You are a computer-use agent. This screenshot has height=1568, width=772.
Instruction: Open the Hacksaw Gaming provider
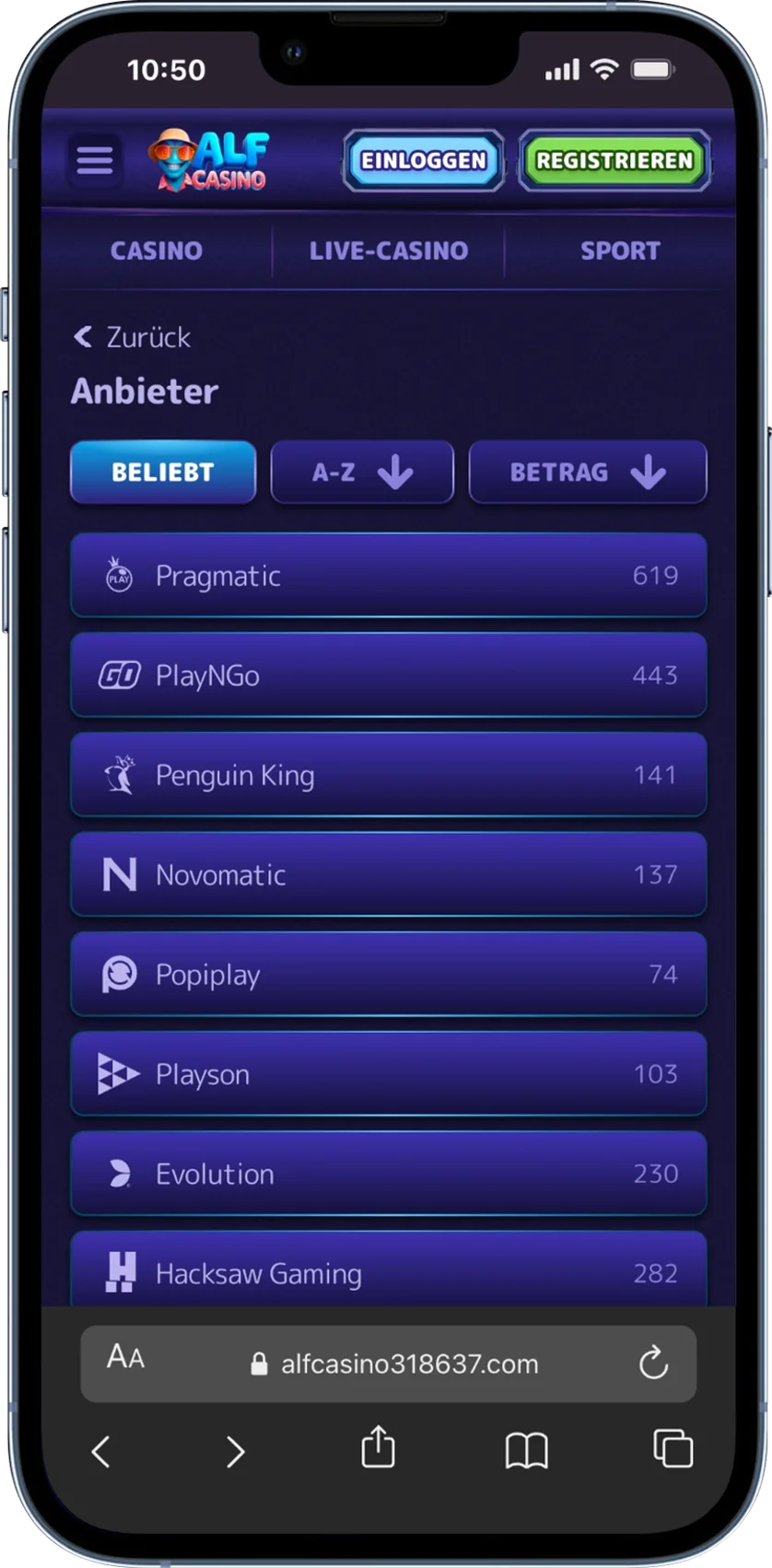coord(388,1272)
